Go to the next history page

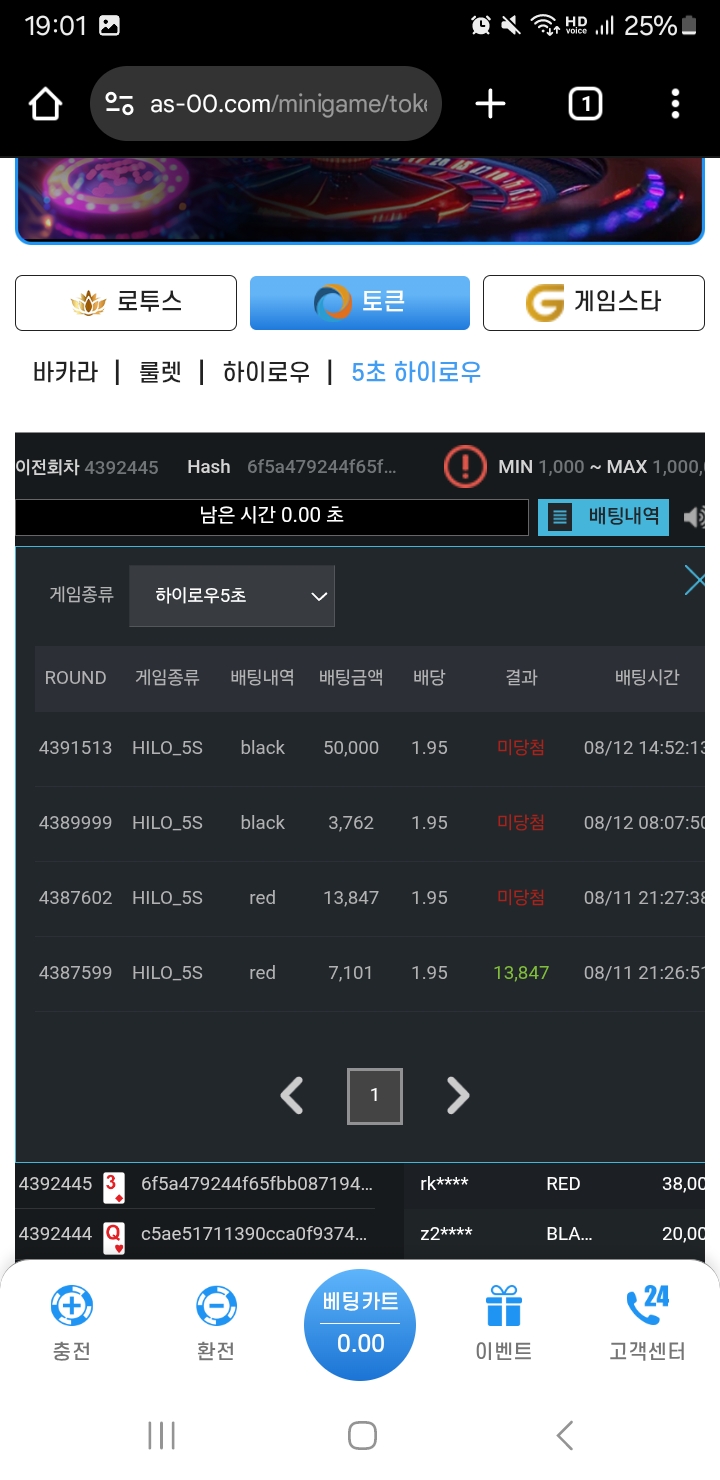(458, 1096)
